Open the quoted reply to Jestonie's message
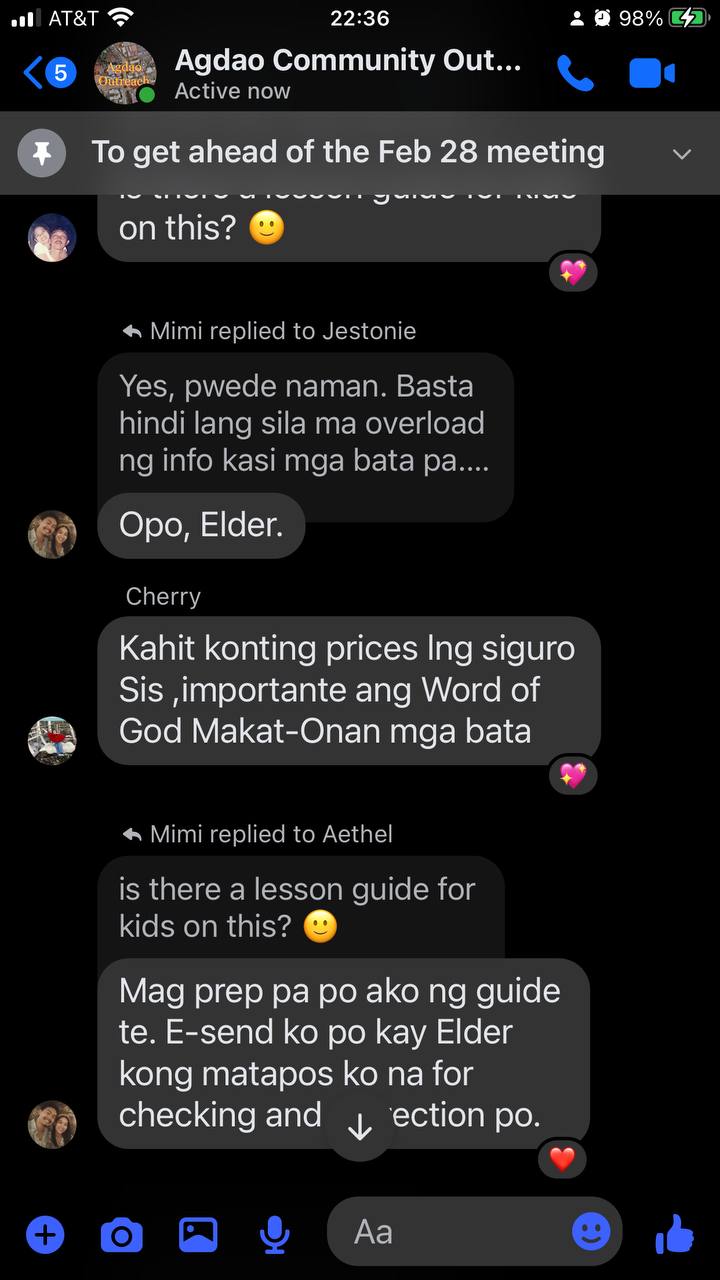The height and width of the screenshot is (1280, 720). [x=305, y=423]
